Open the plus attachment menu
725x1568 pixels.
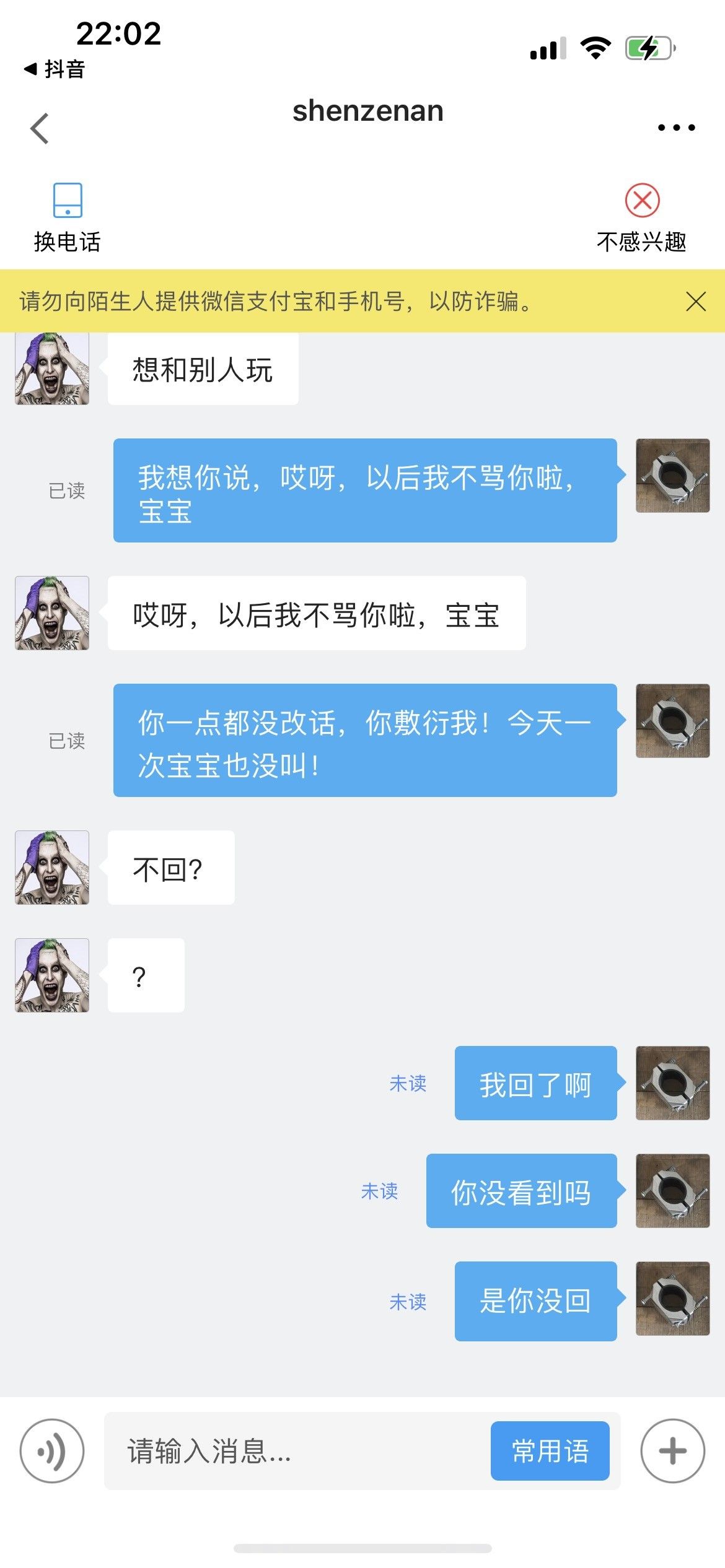point(672,1451)
